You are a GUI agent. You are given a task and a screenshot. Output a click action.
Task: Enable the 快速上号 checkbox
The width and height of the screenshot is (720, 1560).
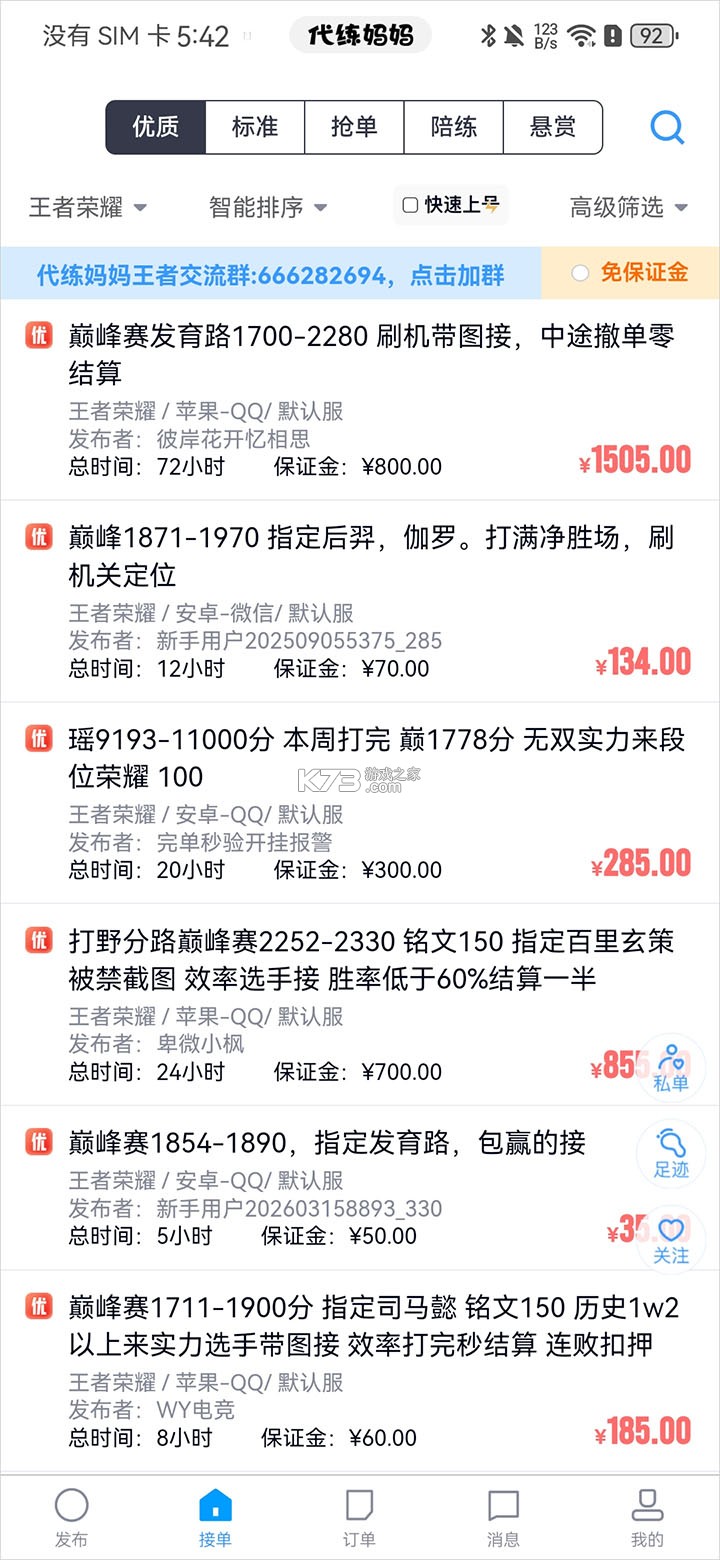(x=410, y=205)
